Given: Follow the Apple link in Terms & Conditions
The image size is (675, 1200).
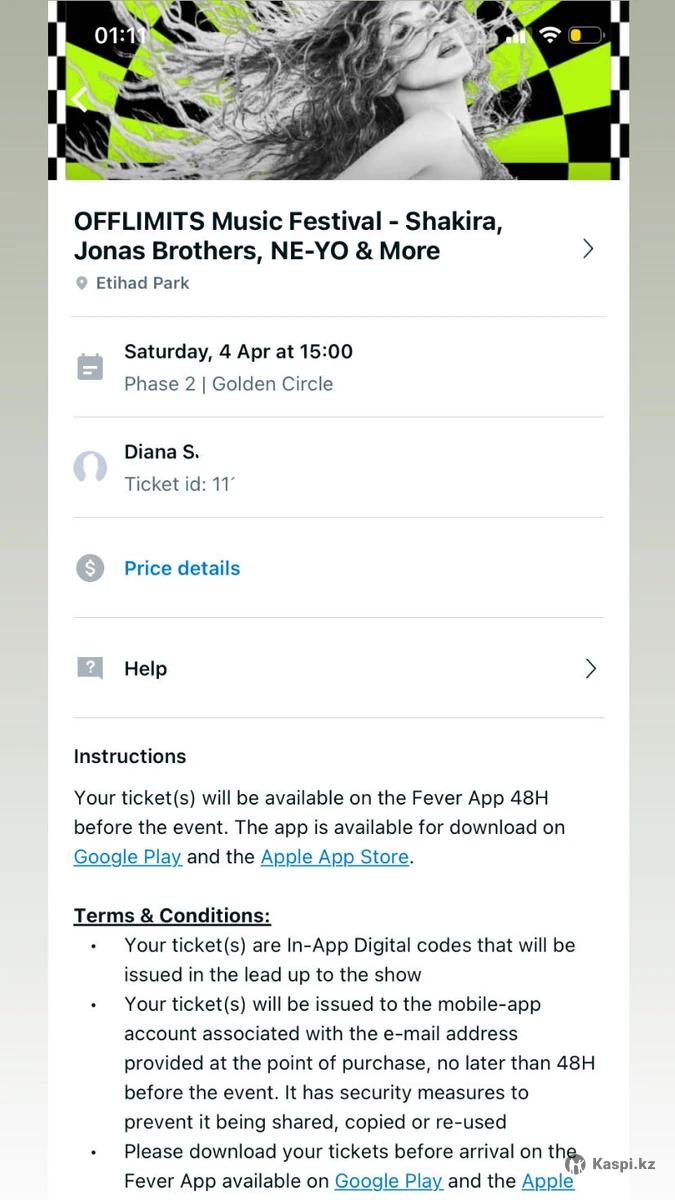Looking at the screenshot, I should (548, 1181).
